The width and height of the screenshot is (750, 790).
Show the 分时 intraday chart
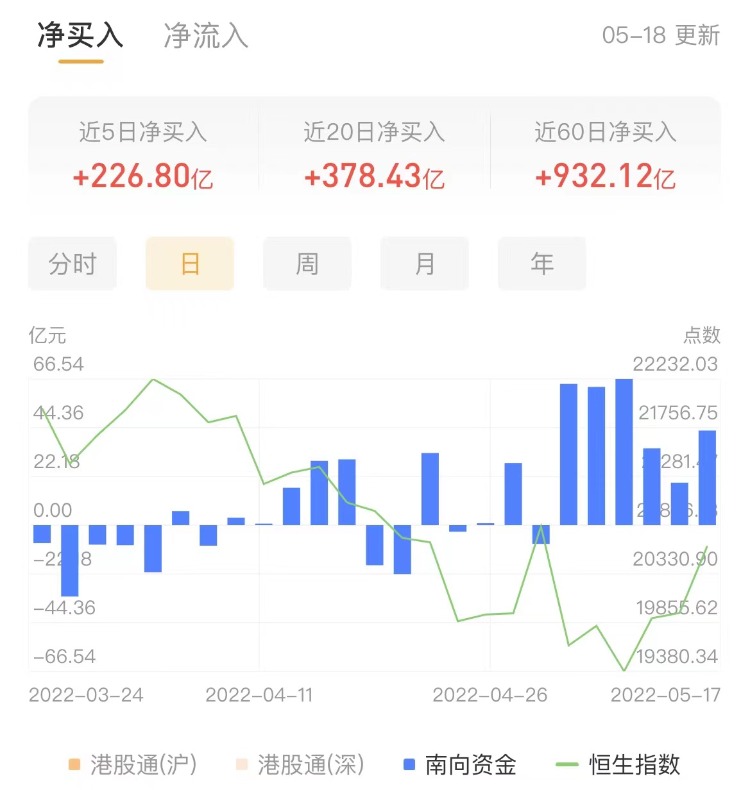click(73, 264)
